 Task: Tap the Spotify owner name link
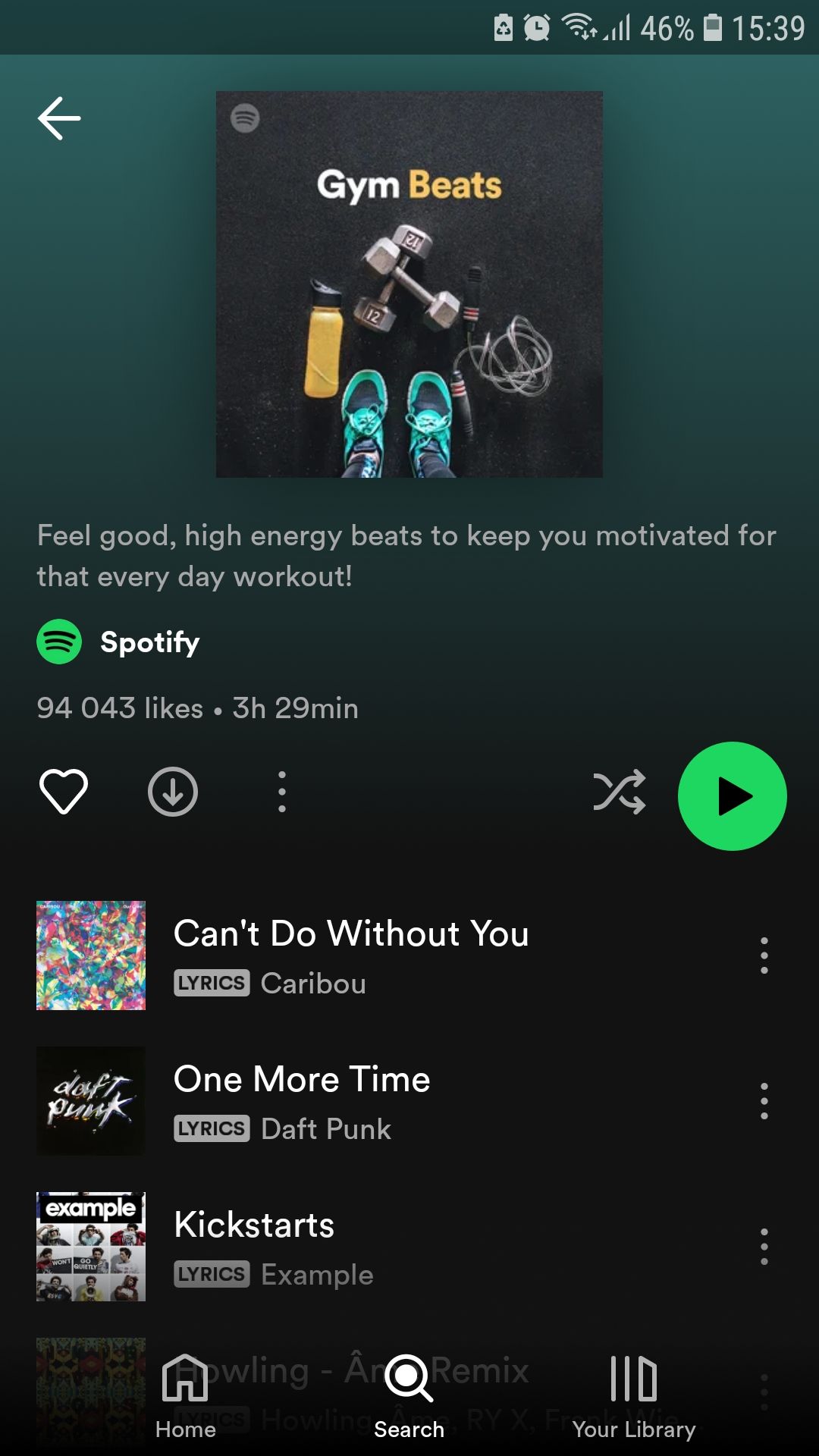[x=149, y=642]
